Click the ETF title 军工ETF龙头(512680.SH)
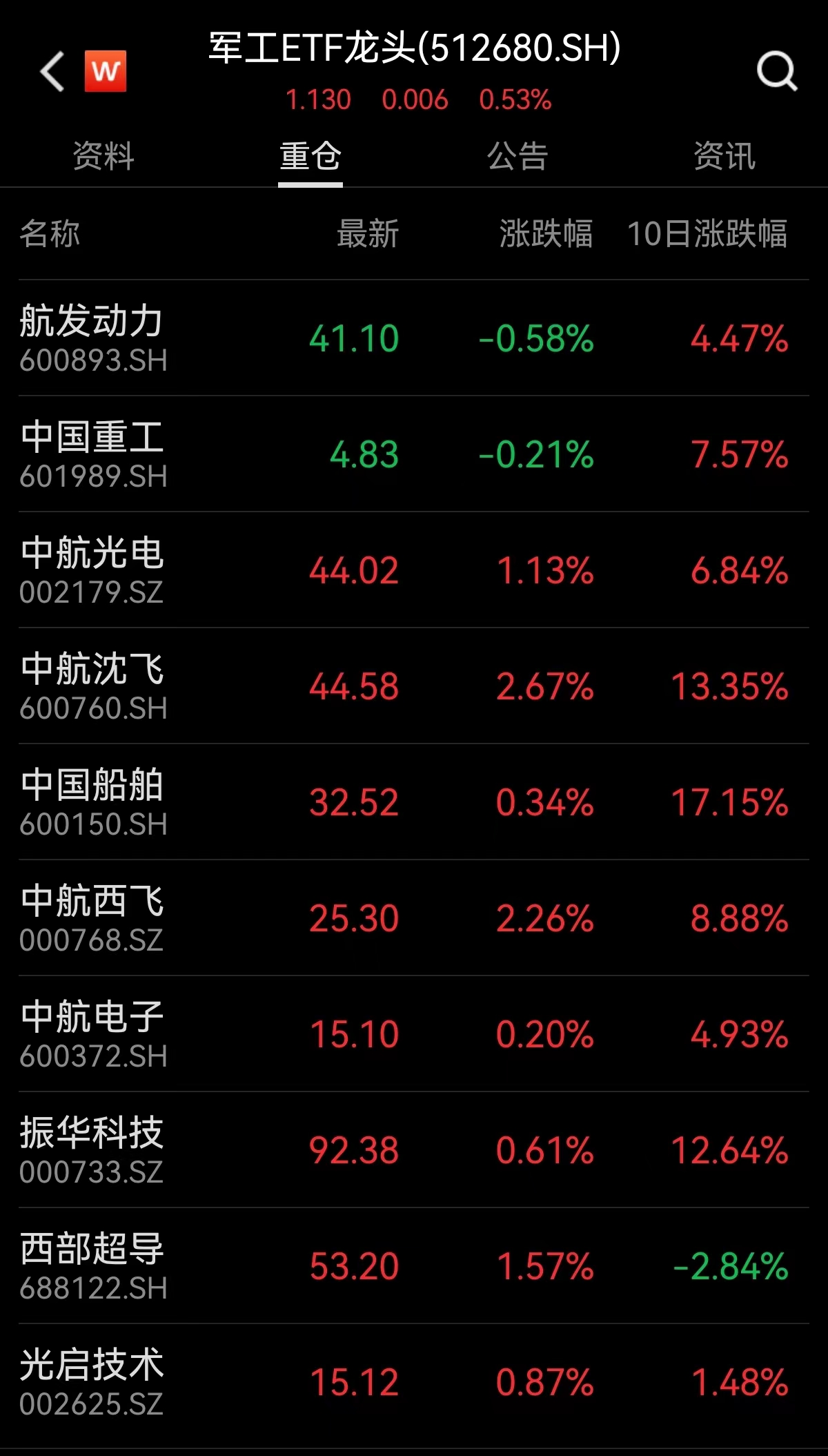Screen dimensions: 828x1456 click(413, 50)
